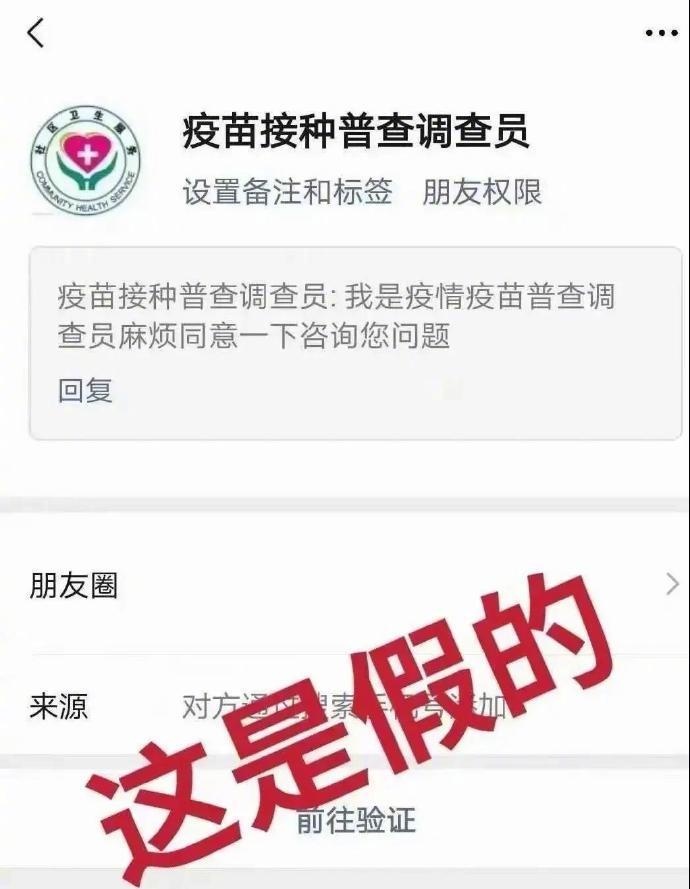Open 朋友权限 settings
Viewport: 690px width, 889px height.
482,192
